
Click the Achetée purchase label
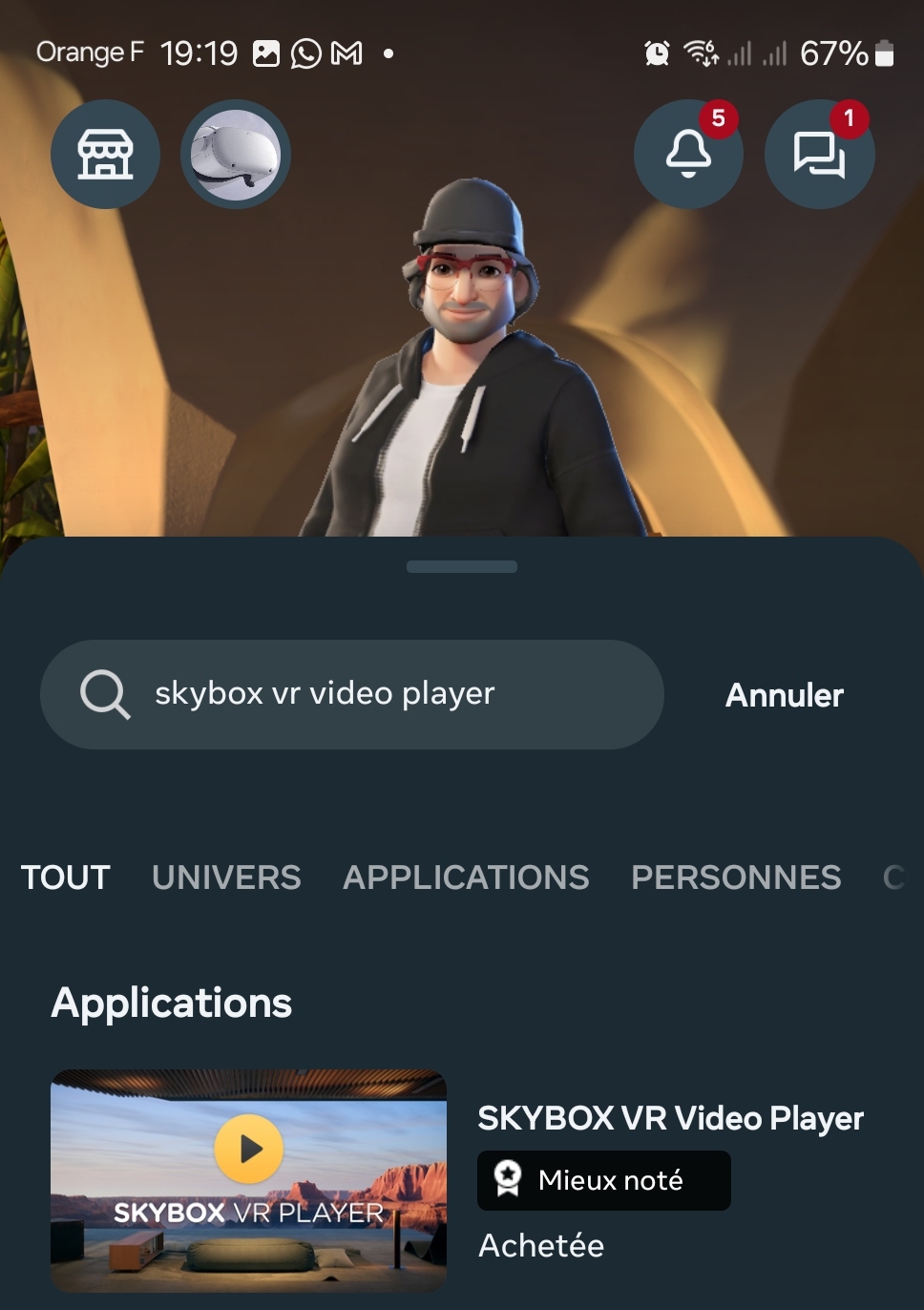pos(540,1245)
